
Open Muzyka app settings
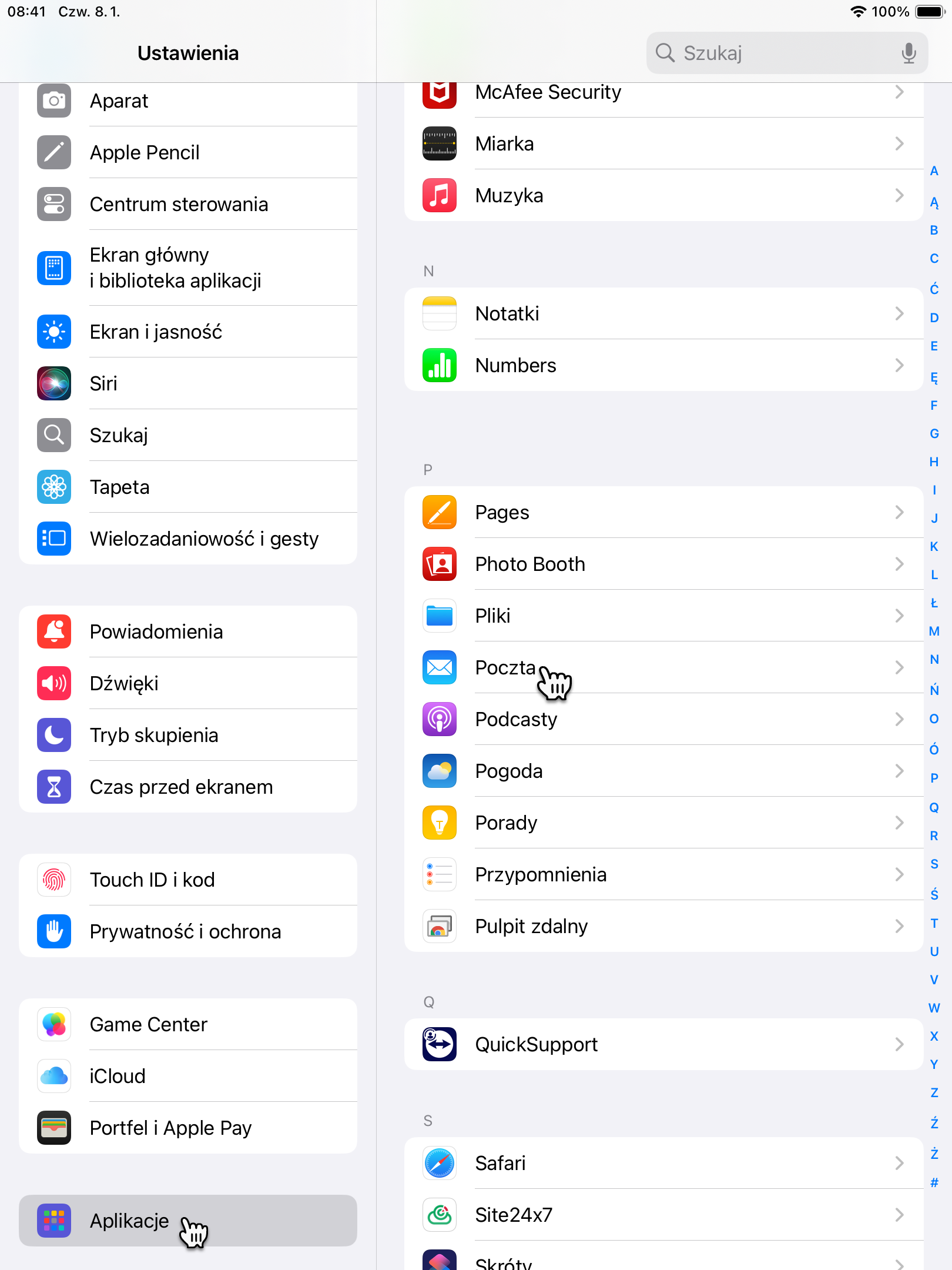[663, 195]
